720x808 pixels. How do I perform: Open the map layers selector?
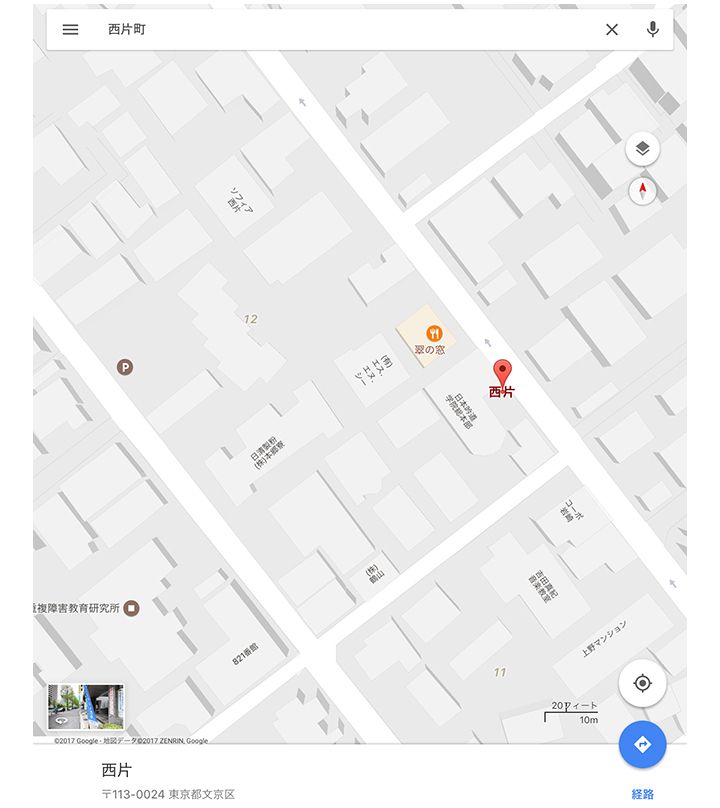pos(642,149)
